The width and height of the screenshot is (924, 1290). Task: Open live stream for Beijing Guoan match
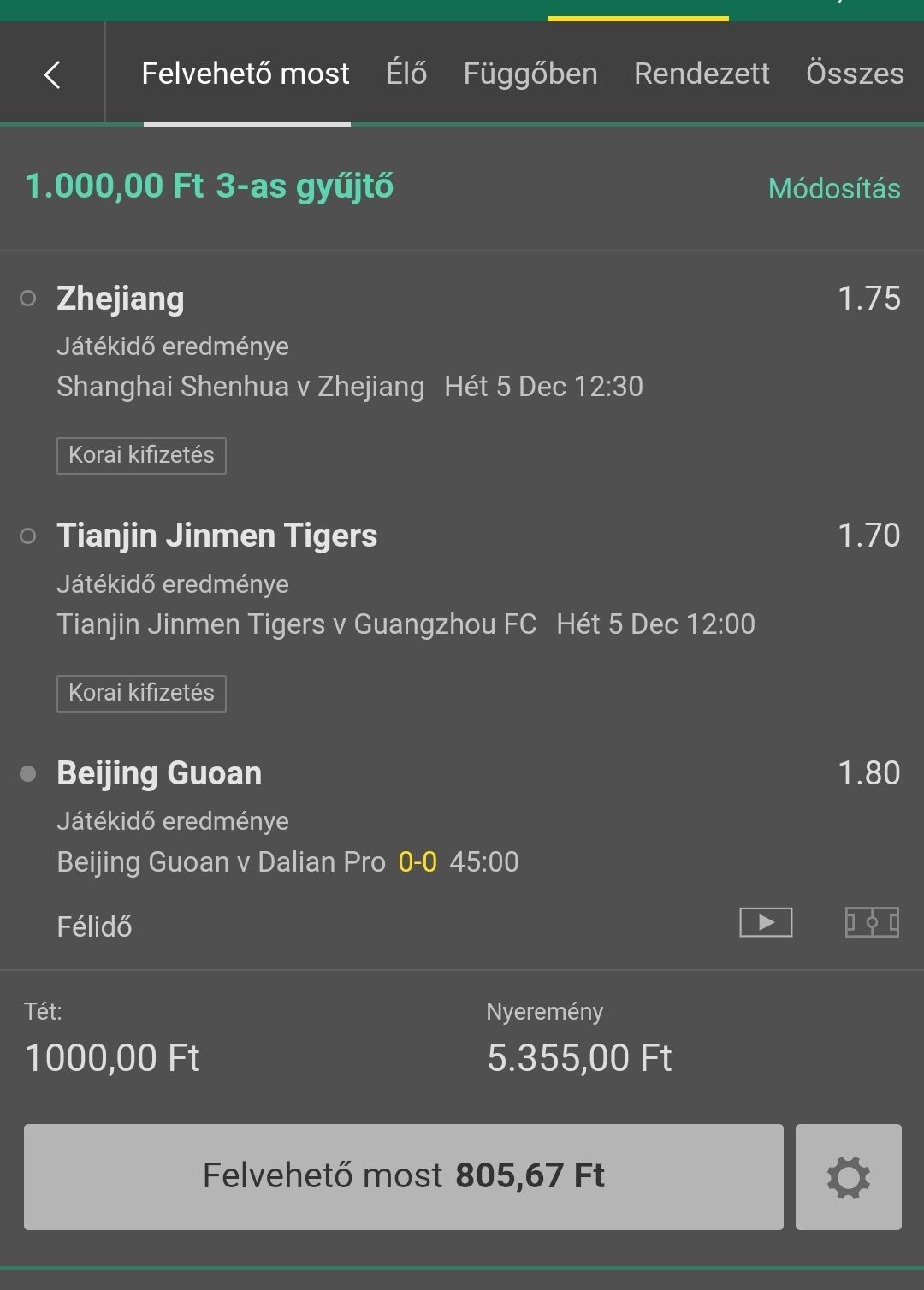tap(766, 922)
